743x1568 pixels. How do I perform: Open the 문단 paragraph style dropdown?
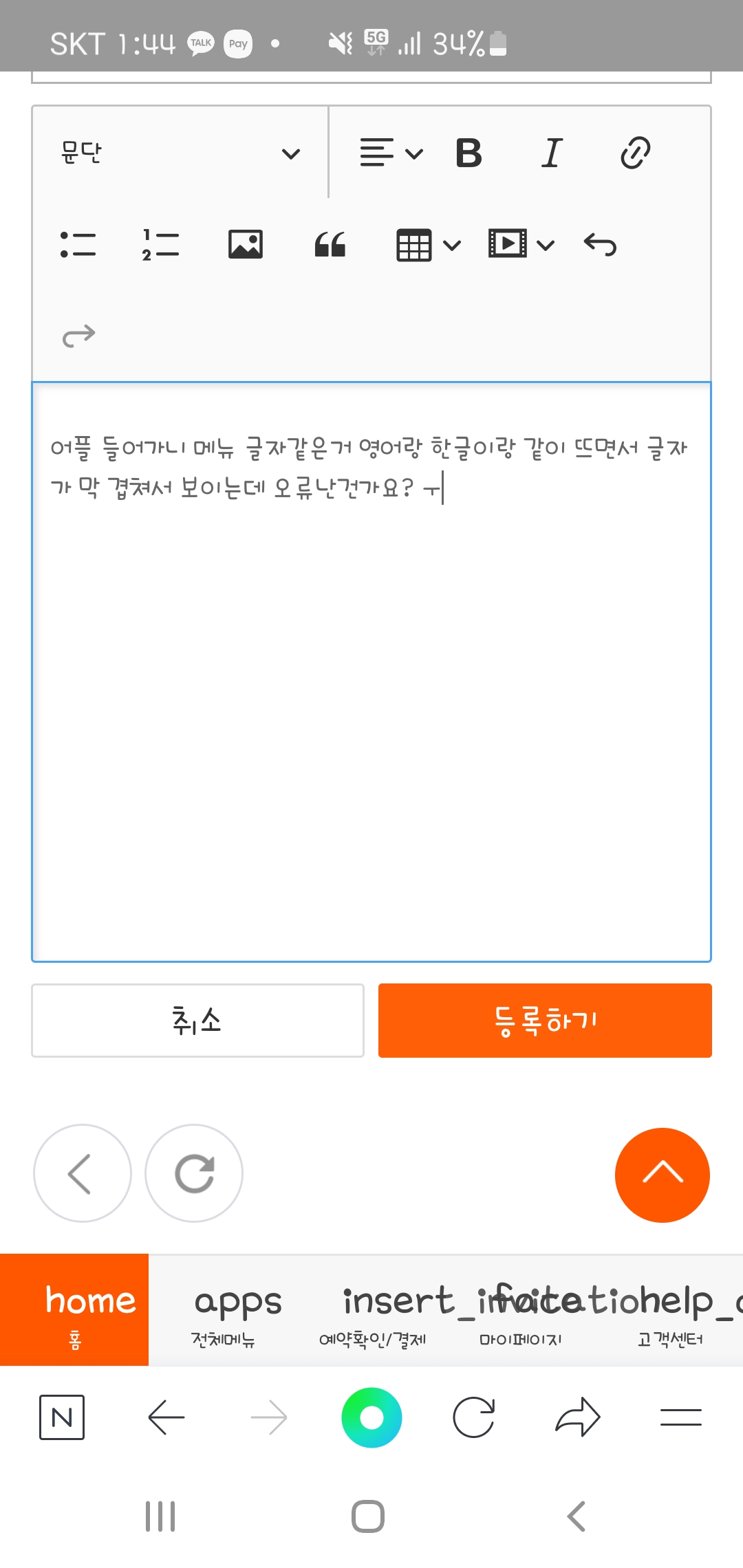180,153
